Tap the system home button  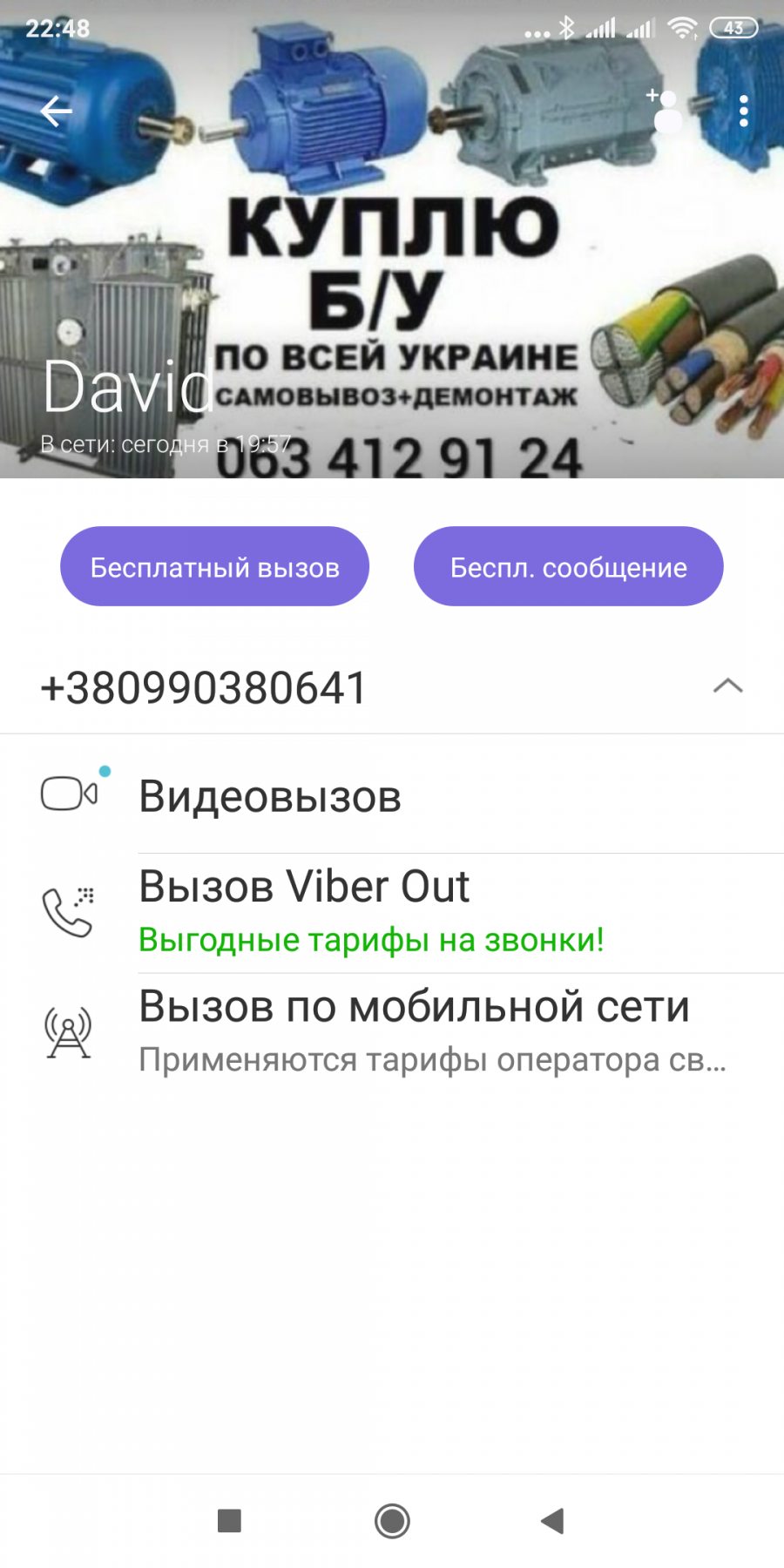392,1521
